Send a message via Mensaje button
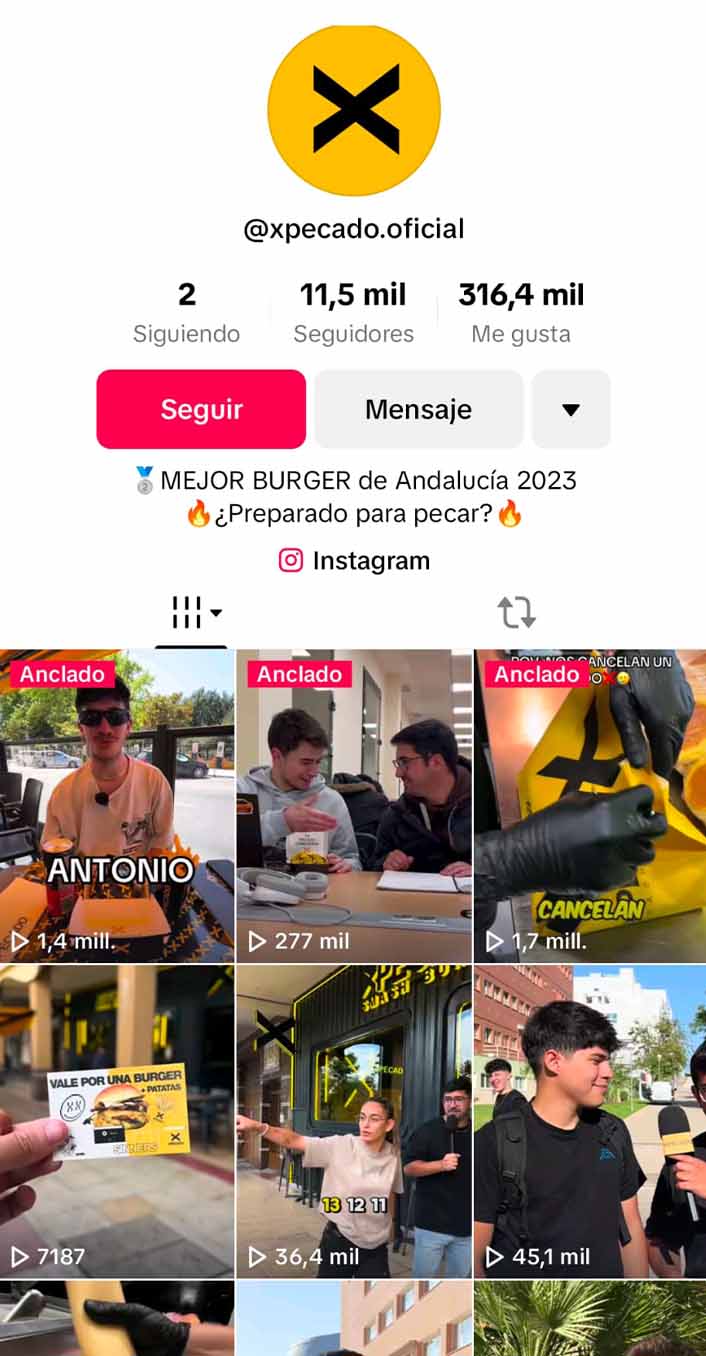The width and height of the screenshot is (706, 1356). click(x=418, y=409)
